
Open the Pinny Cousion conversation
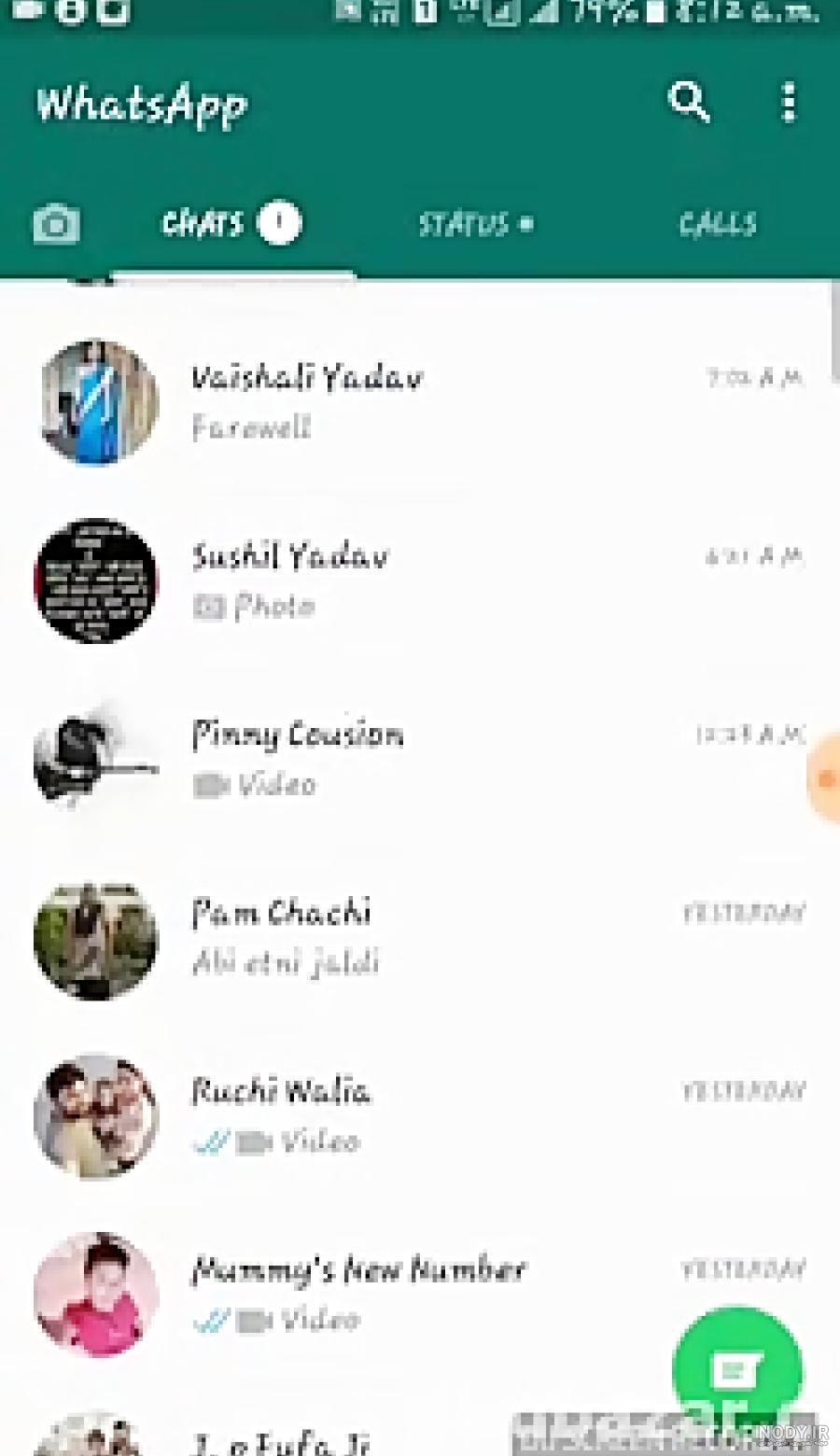point(420,759)
